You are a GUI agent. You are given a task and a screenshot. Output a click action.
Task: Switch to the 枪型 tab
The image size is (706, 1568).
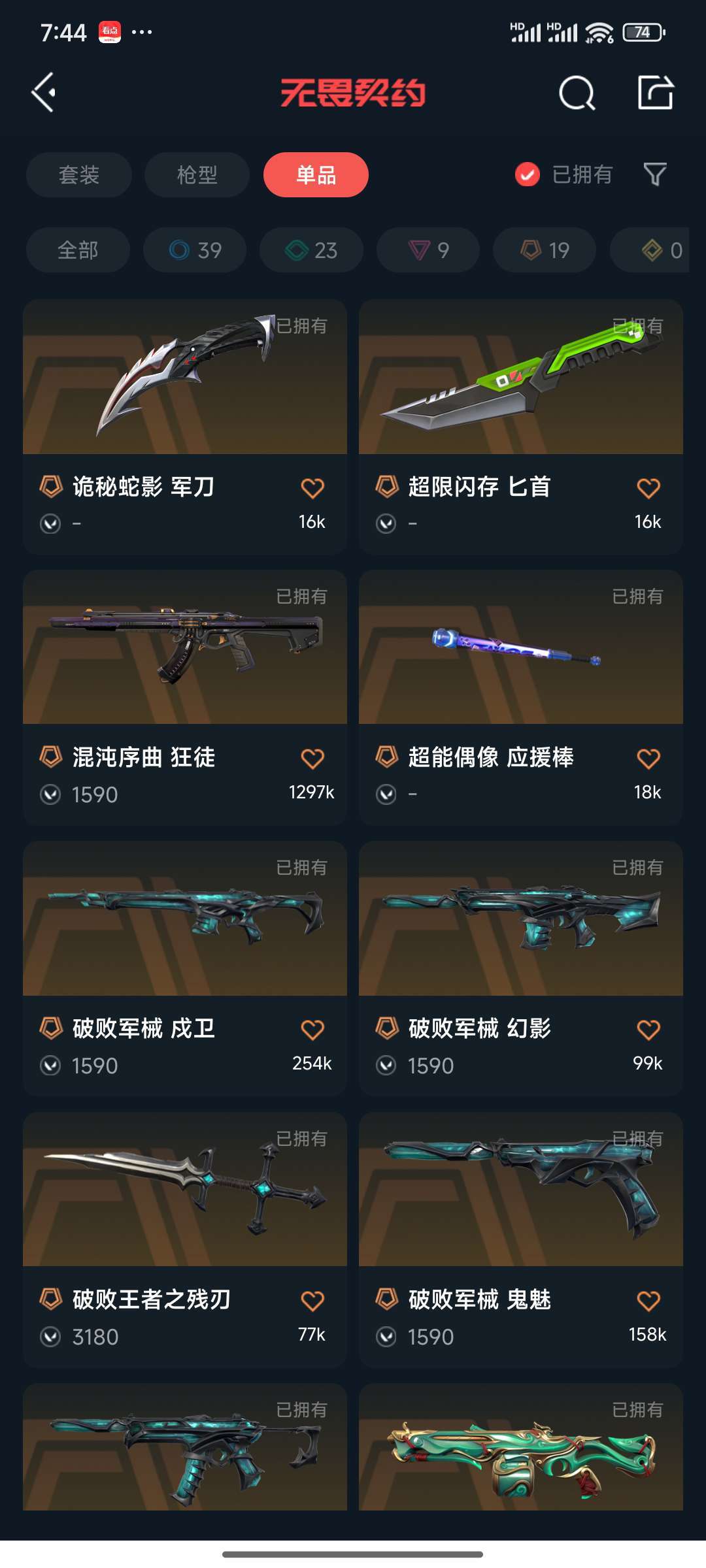(195, 174)
